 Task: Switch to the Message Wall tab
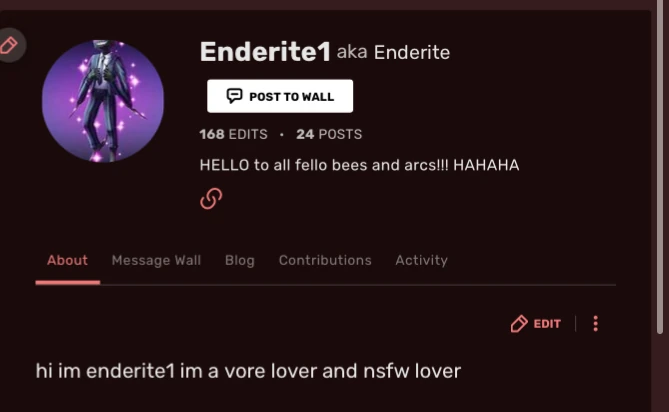pyautogui.click(x=156, y=260)
